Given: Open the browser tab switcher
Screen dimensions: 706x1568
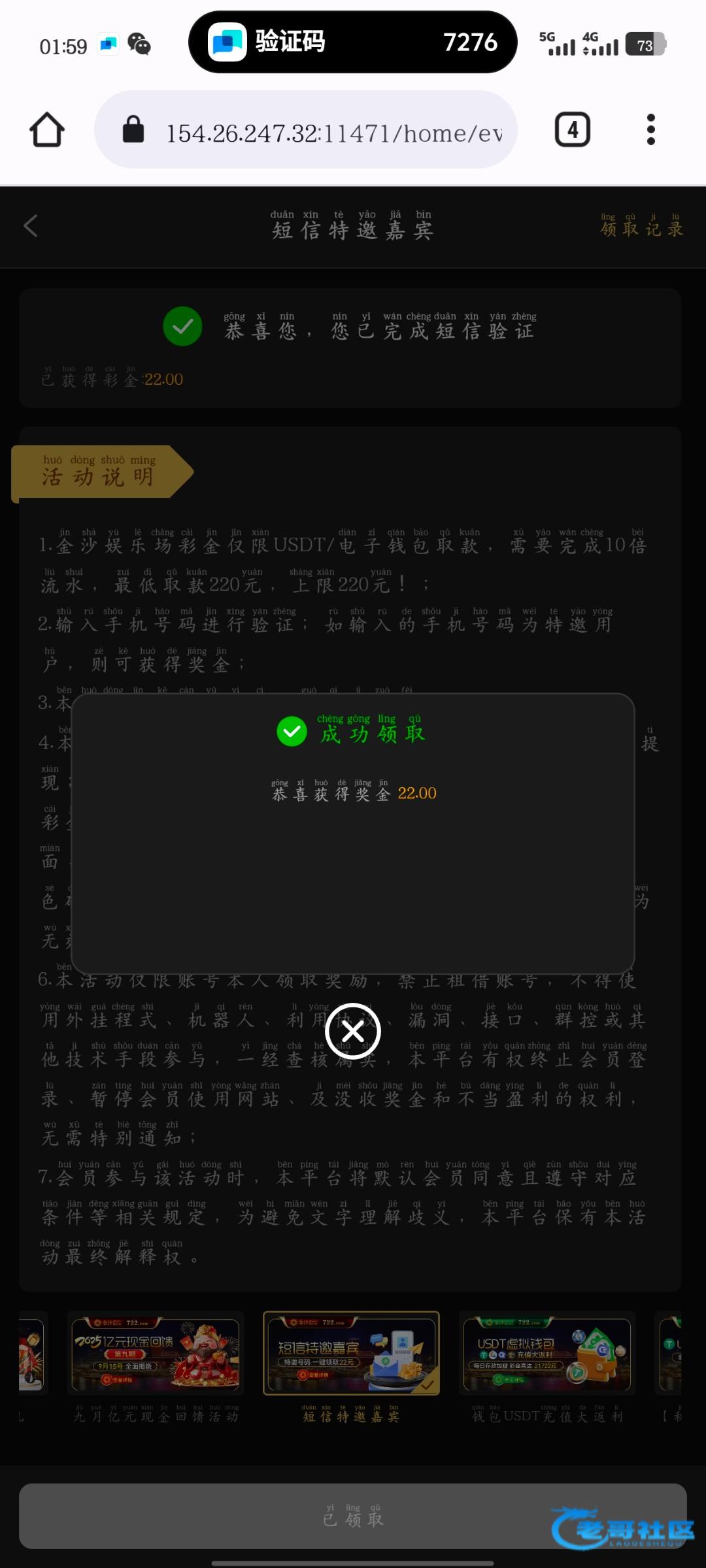Looking at the screenshot, I should (x=573, y=130).
